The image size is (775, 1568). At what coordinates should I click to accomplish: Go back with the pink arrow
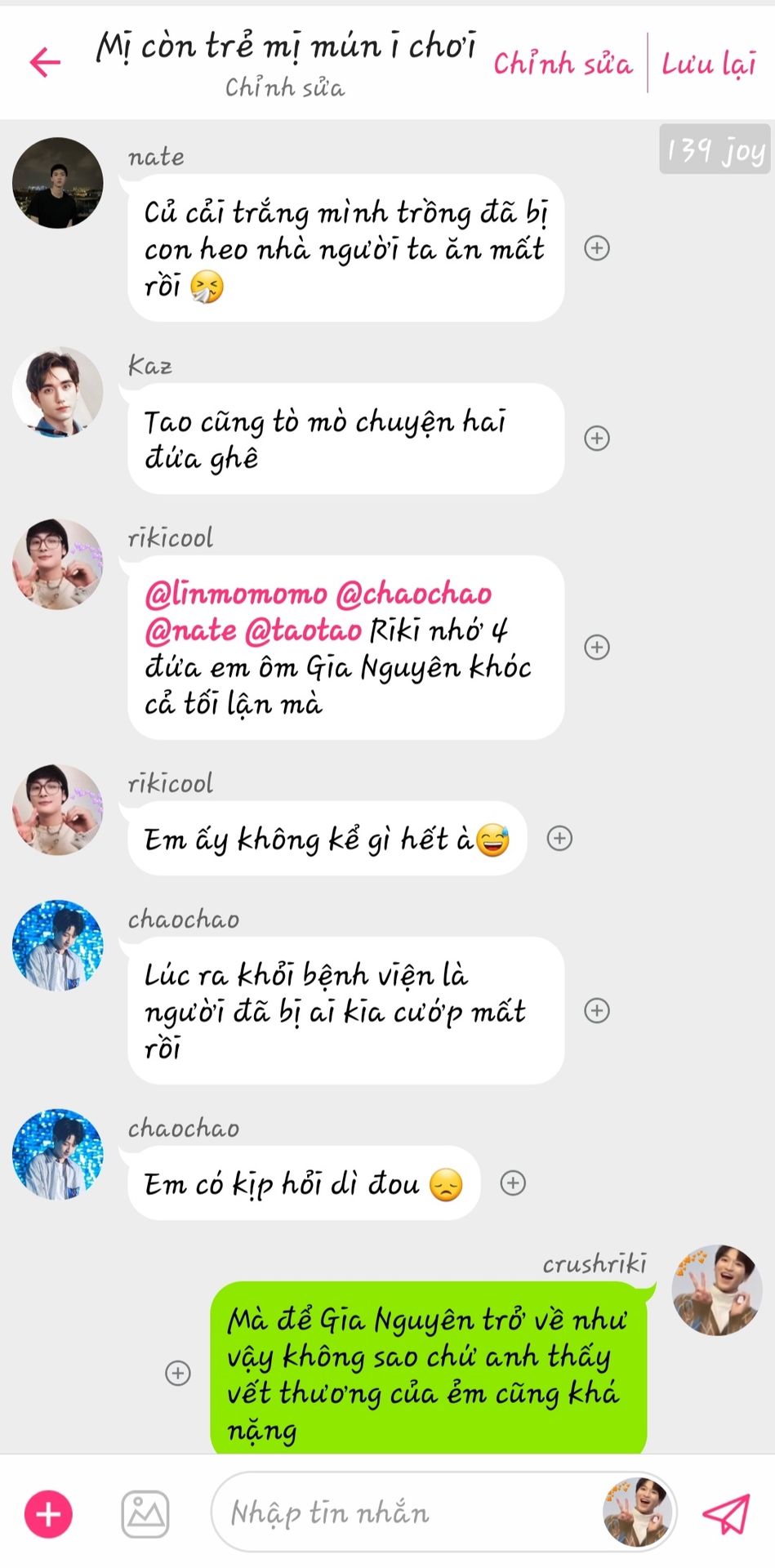pyautogui.click(x=46, y=61)
